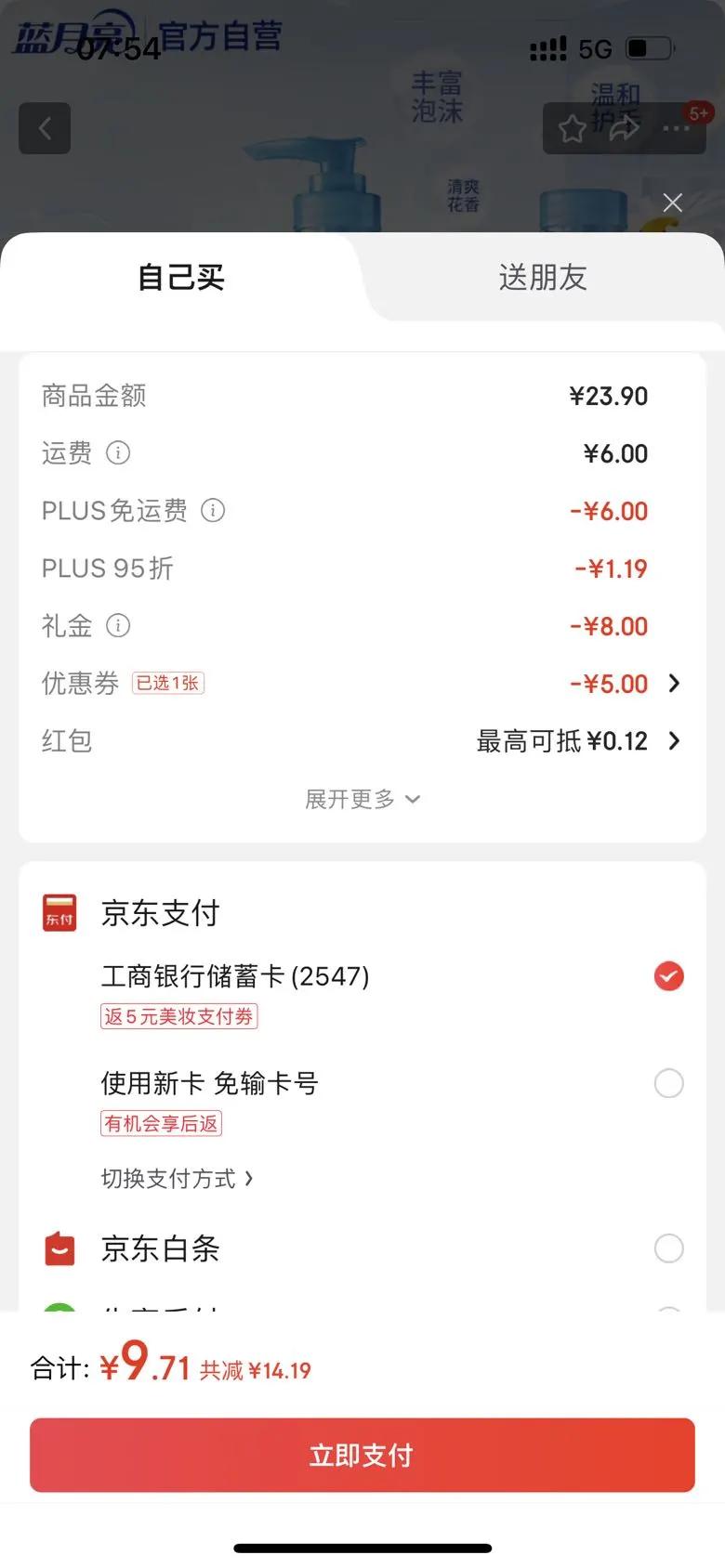725x1568 pixels.
Task: Close the checkout sheet
Action: (x=672, y=203)
